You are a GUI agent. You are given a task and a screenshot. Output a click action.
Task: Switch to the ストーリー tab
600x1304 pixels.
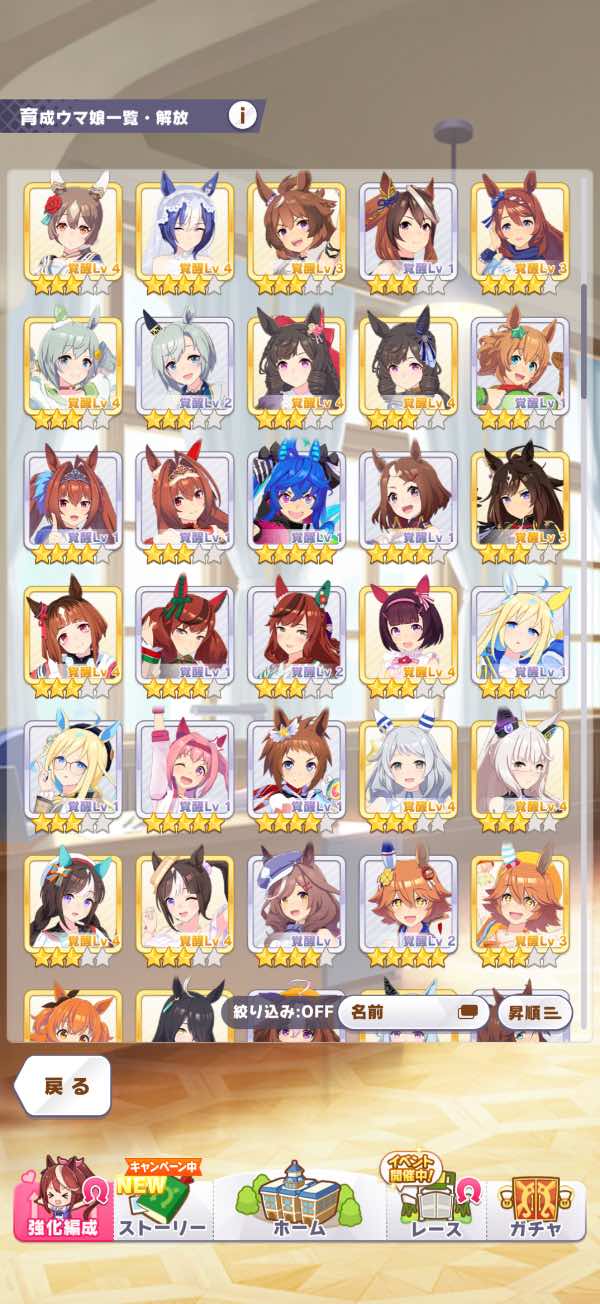click(162, 1205)
